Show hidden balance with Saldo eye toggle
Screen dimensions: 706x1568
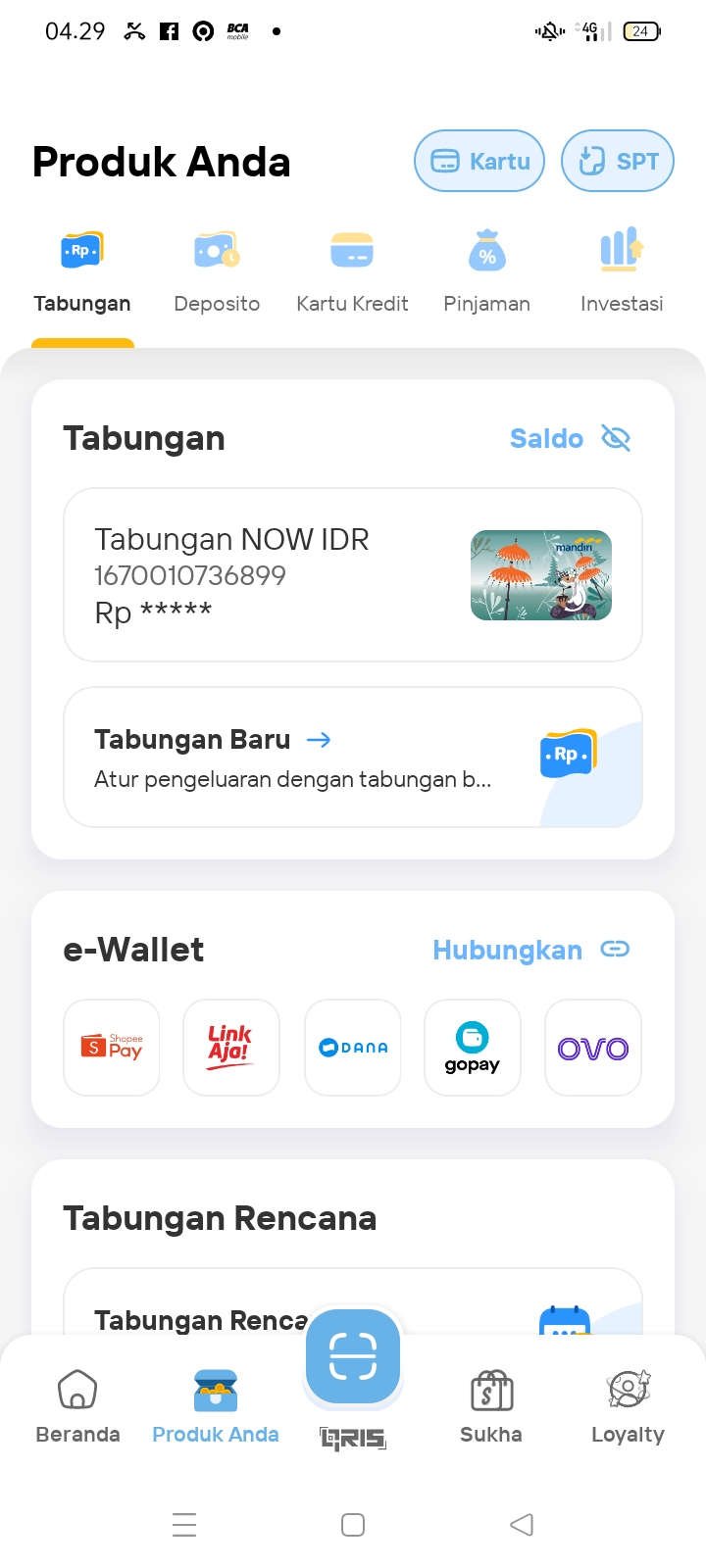(615, 438)
